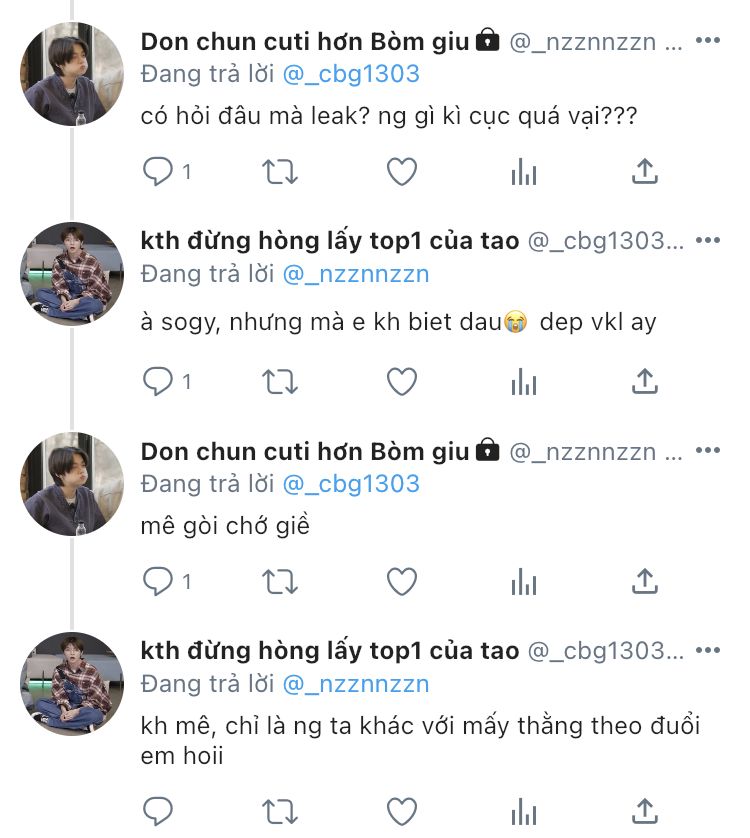Reply to the "kh mê, chỉ là" tweet
This screenshot has height=838, width=750.
(x=158, y=809)
